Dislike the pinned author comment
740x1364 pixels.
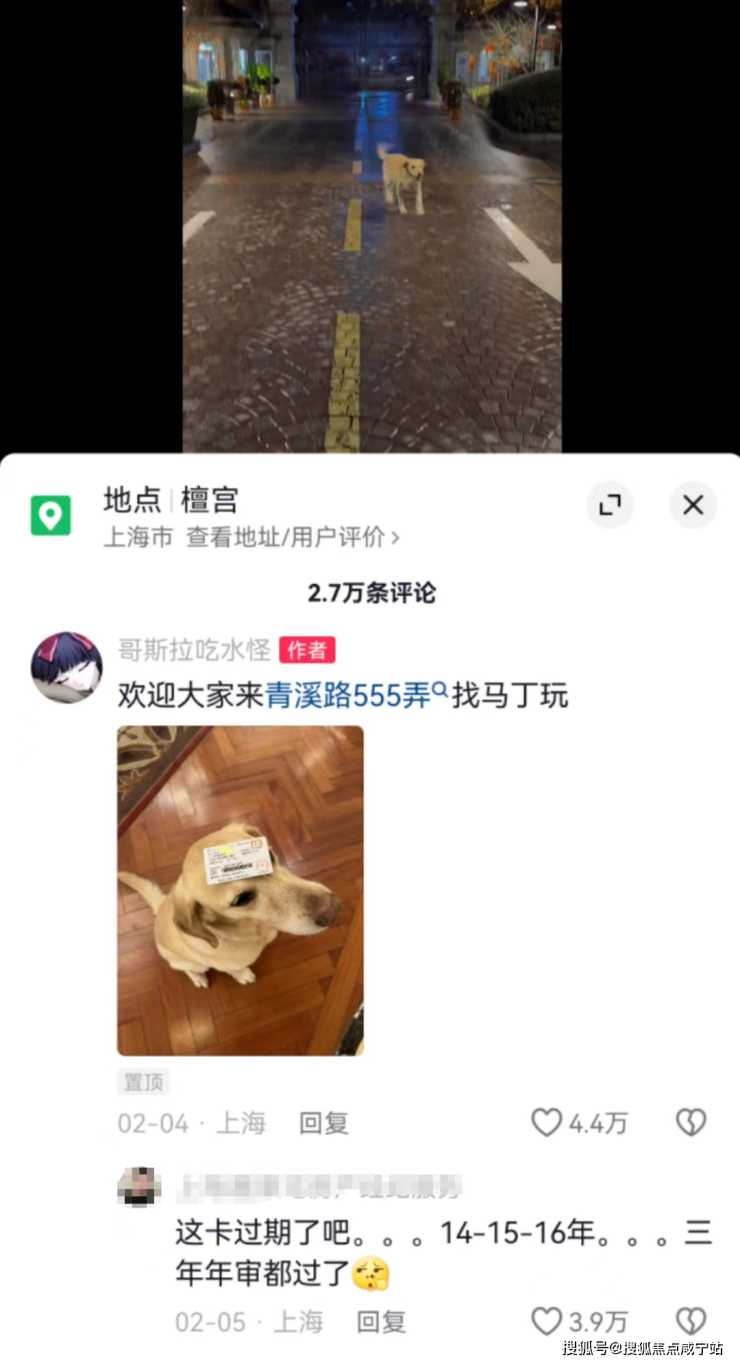(x=691, y=1123)
